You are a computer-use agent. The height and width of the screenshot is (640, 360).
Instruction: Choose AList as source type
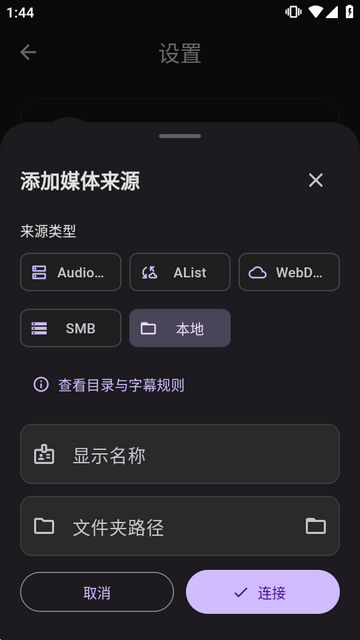[x=180, y=272]
